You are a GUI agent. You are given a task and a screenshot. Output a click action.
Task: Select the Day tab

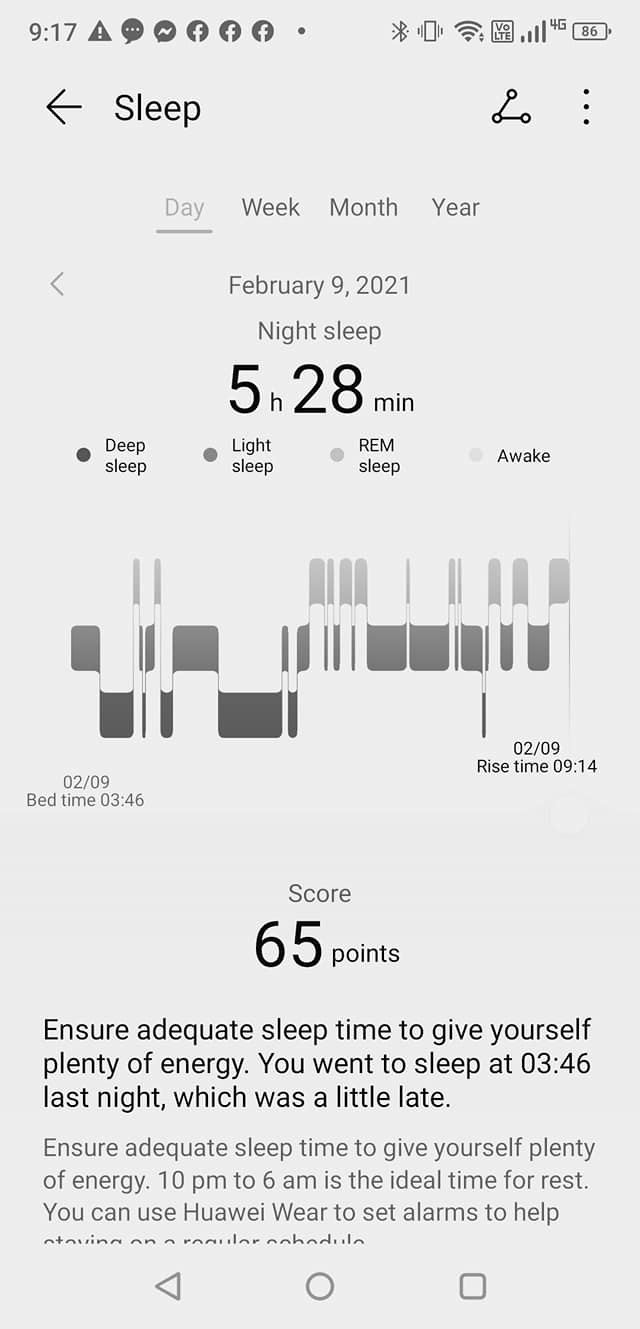(184, 208)
